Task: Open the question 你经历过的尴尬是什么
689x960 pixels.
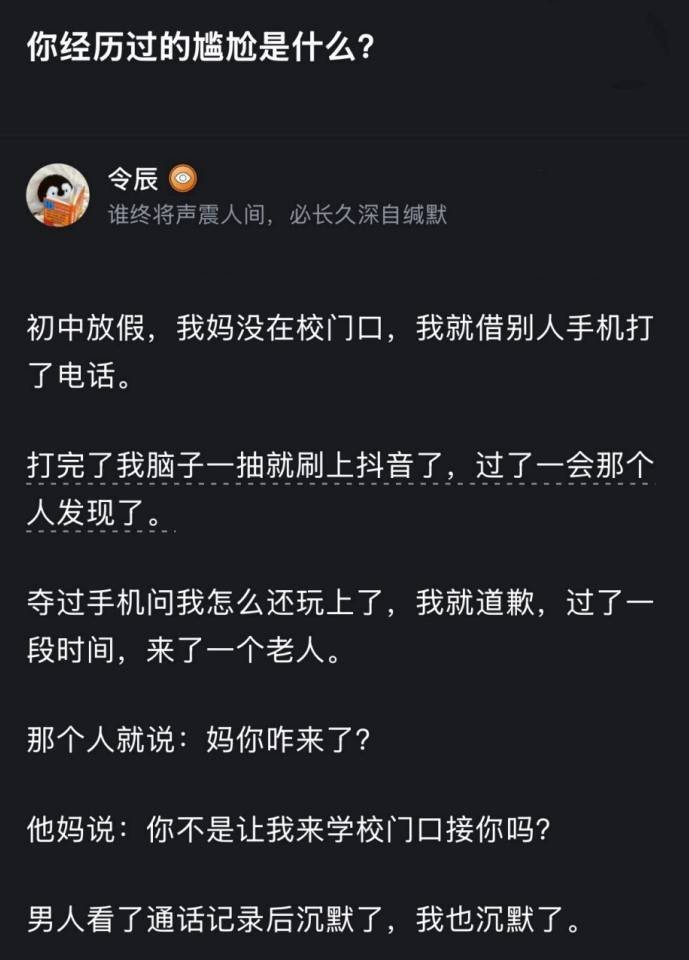Action: [200, 47]
